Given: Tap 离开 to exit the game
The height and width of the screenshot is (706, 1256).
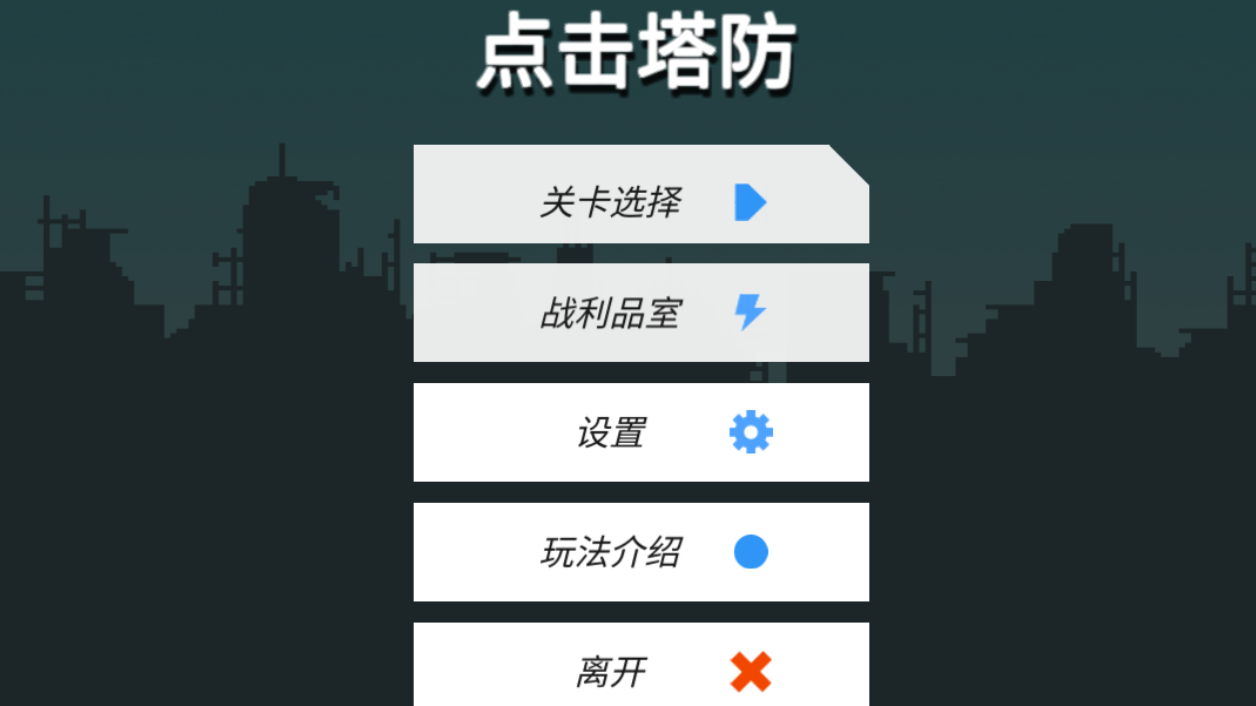Looking at the screenshot, I should coord(640,668).
